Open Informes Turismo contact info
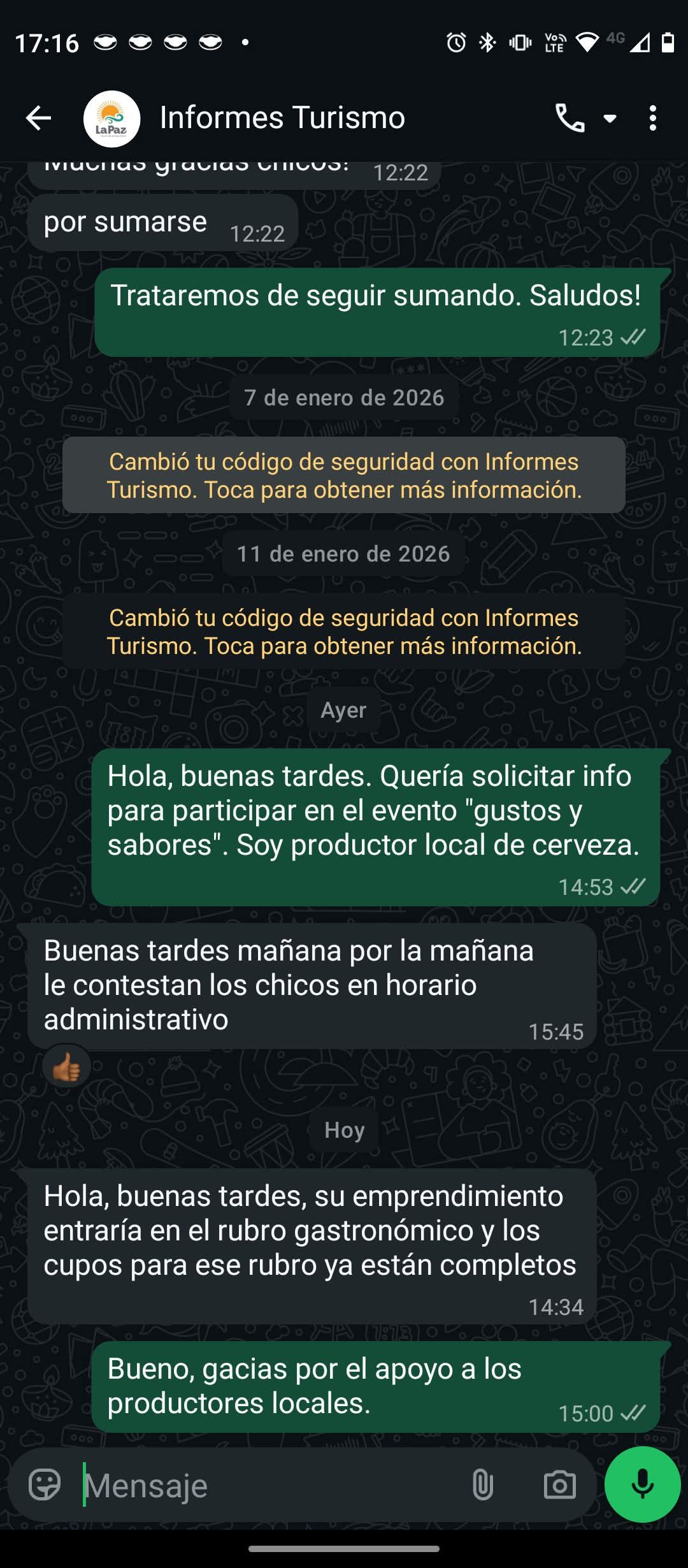Screen dimensions: 688x1568 (x=282, y=119)
